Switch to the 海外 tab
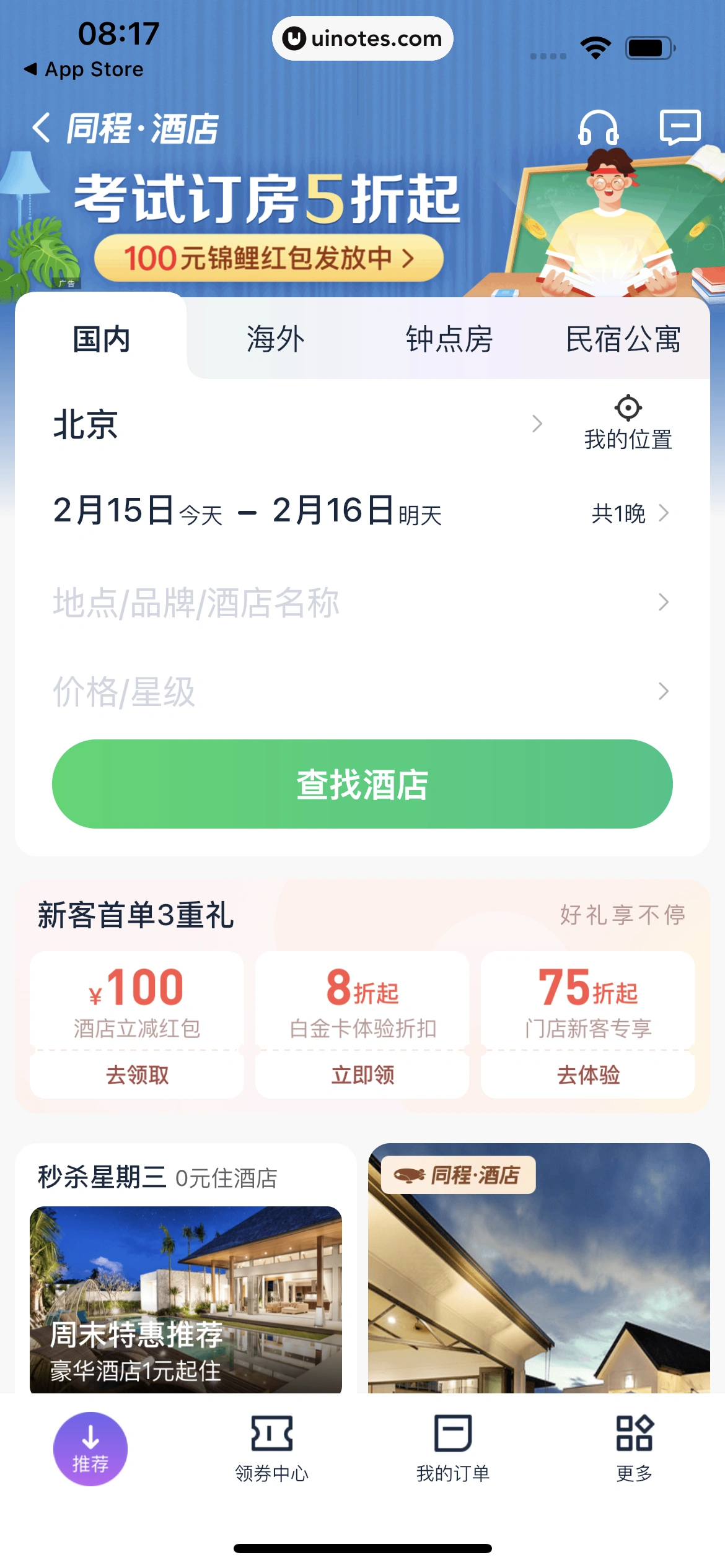This screenshot has width=725, height=1568. tap(275, 338)
